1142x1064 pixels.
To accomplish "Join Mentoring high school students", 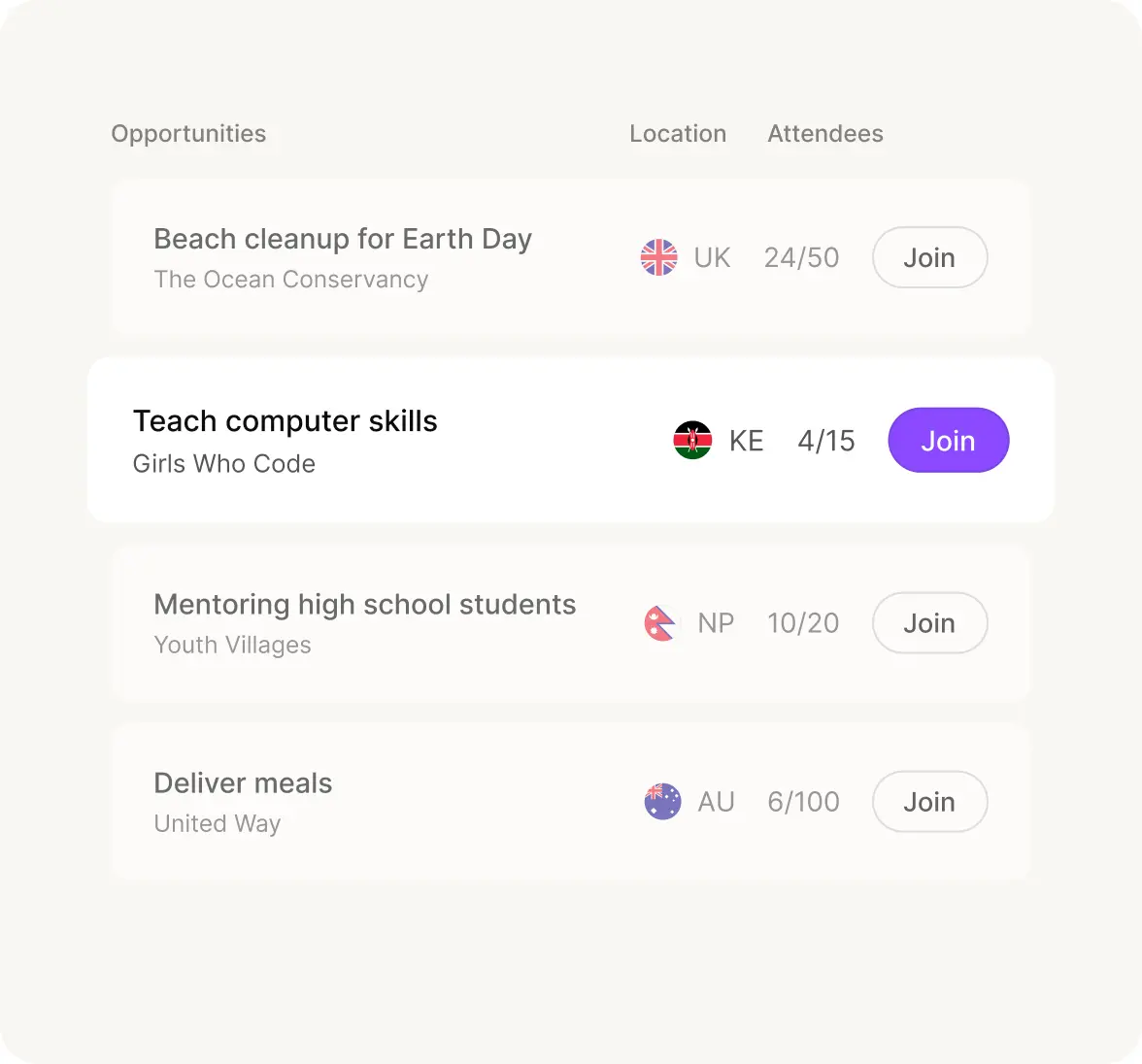I will coord(929,623).
